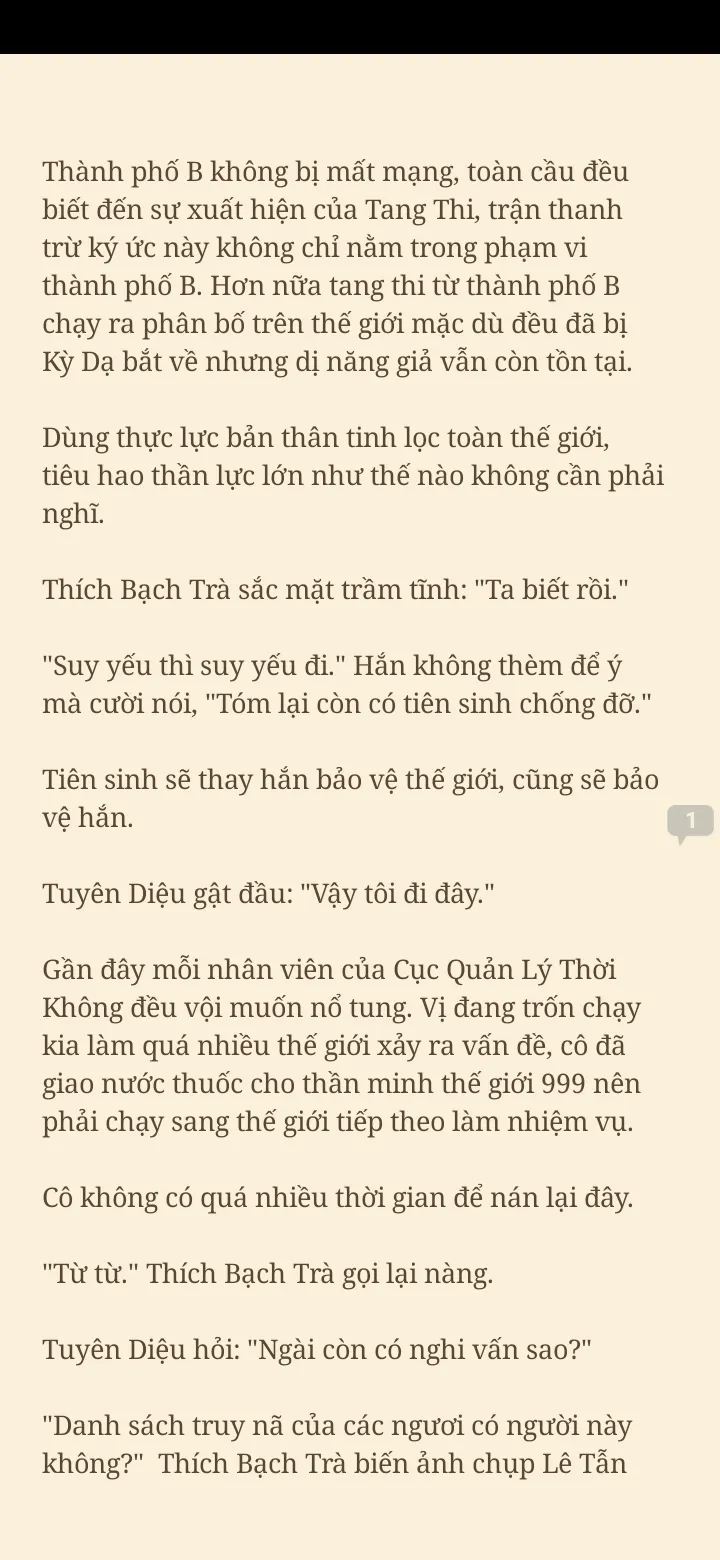The width and height of the screenshot is (720, 1560).
Task: Open the comment bubble showing 1 comment
Action: 690,822
